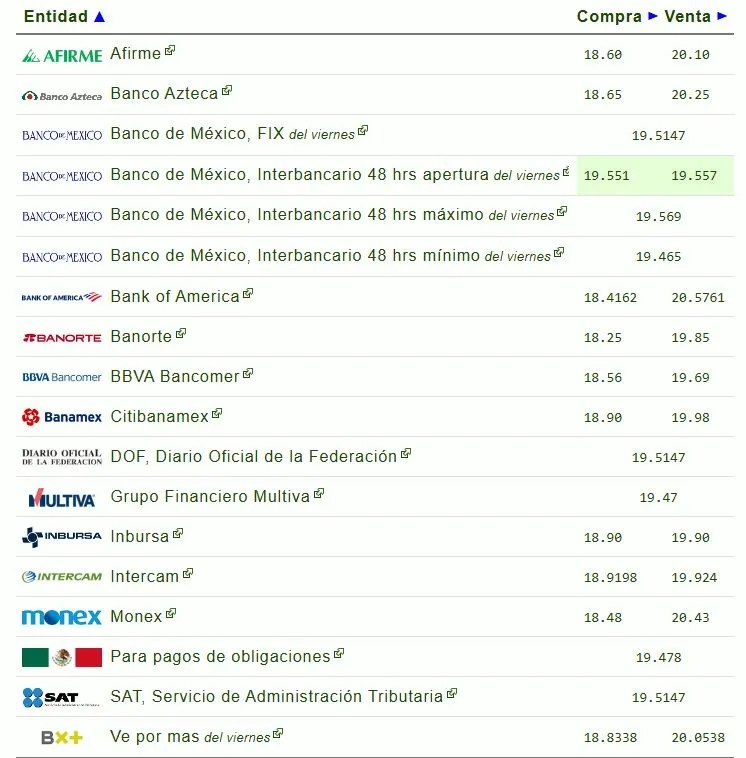Viewport: 746px width, 758px height.
Task: Open the Citibanamex link
Action: (x=166, y=416)
